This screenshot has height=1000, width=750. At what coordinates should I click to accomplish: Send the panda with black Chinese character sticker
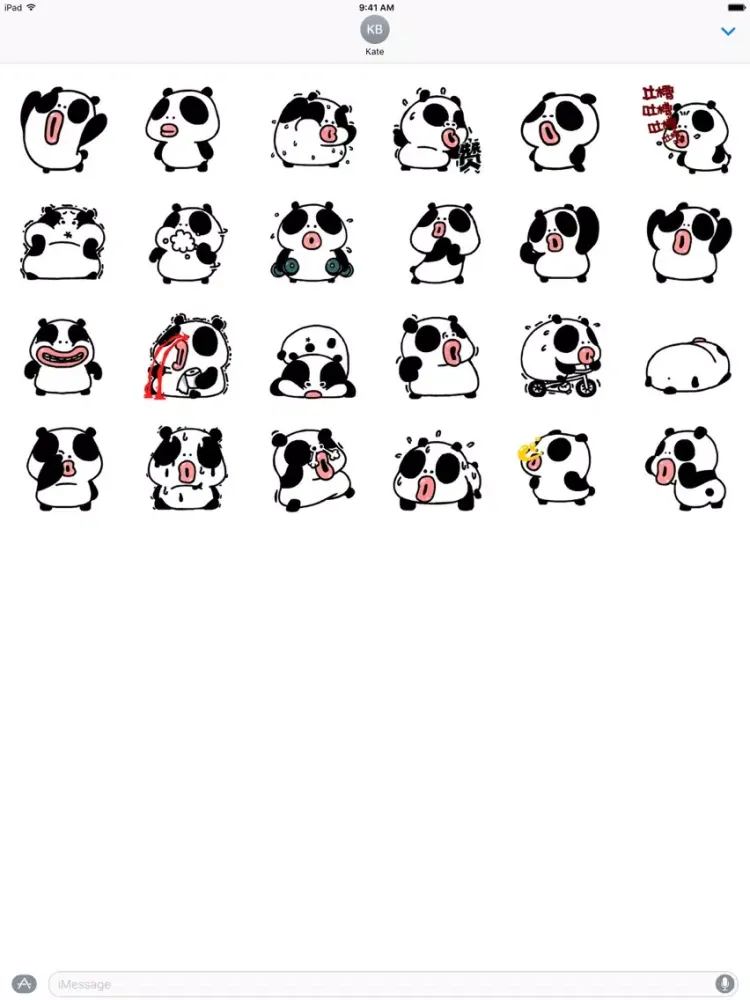437,130
